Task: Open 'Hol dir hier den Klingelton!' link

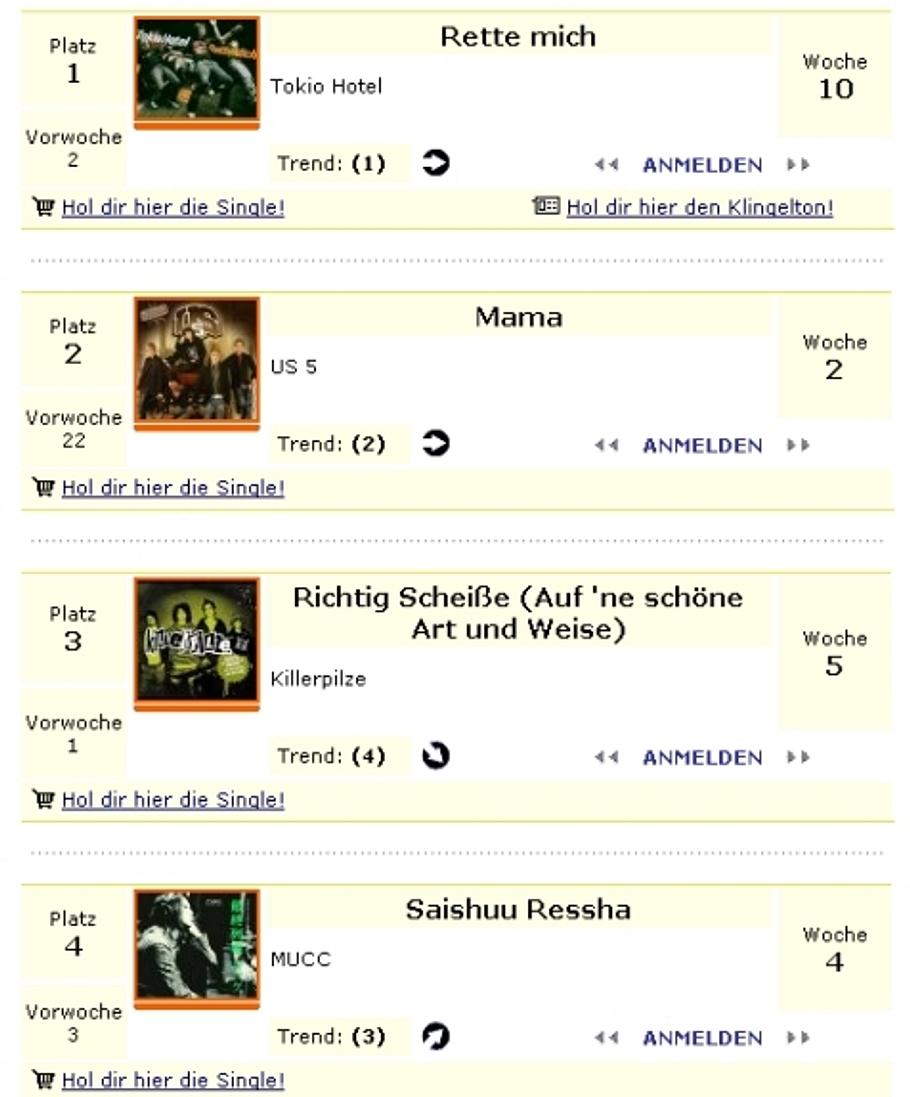Action: [699, 208]
